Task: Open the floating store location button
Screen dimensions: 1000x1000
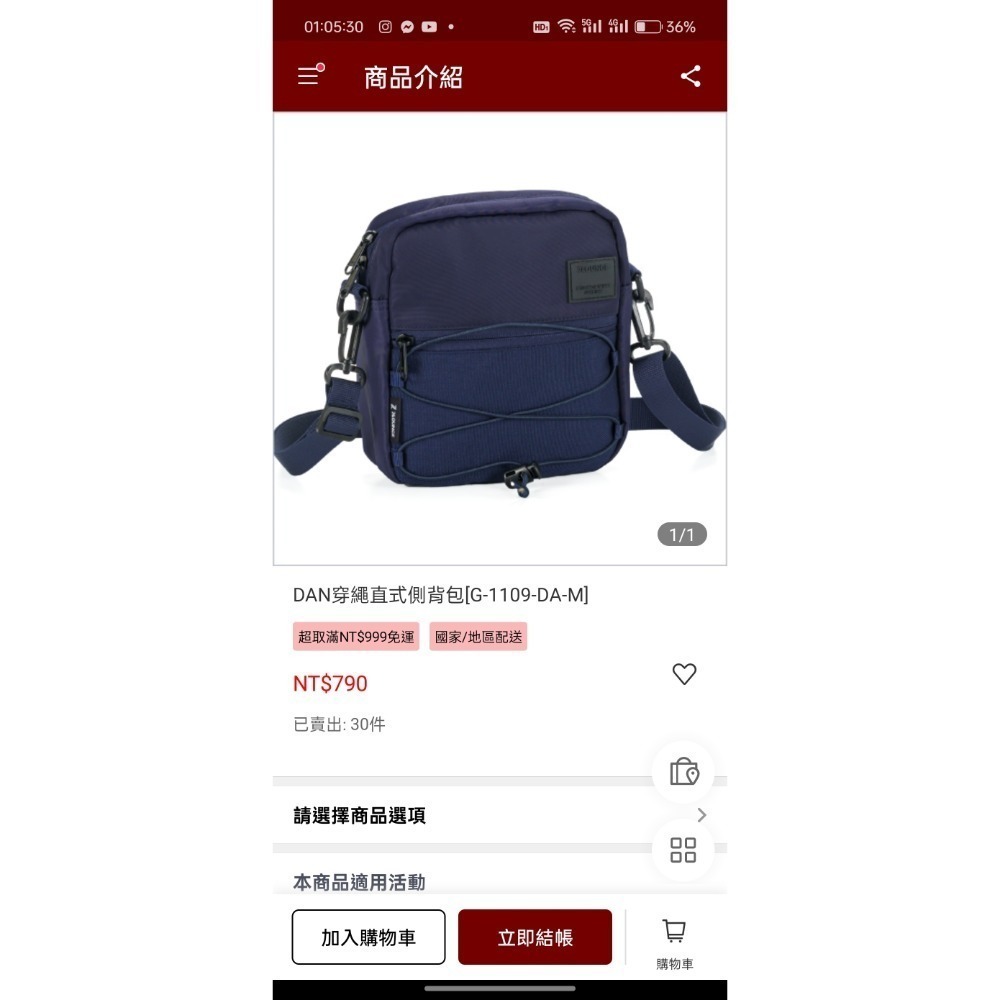Action: pos(684,772)
